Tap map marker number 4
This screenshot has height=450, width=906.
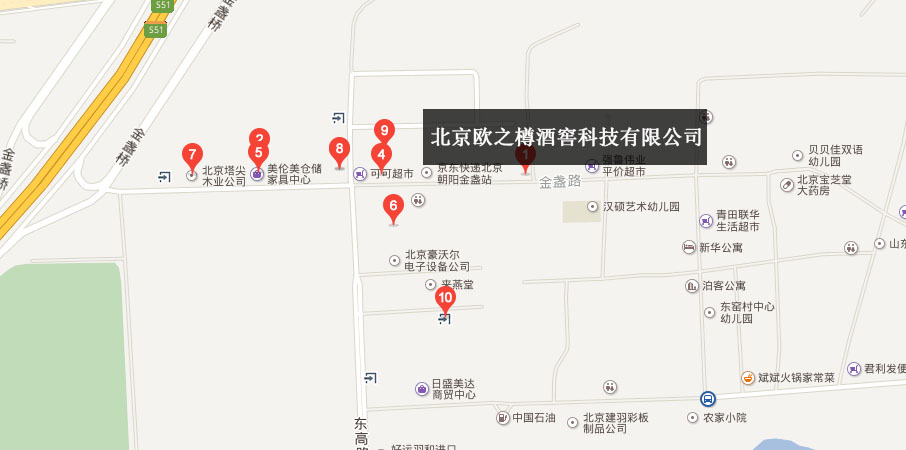click(x=380, y=155)
